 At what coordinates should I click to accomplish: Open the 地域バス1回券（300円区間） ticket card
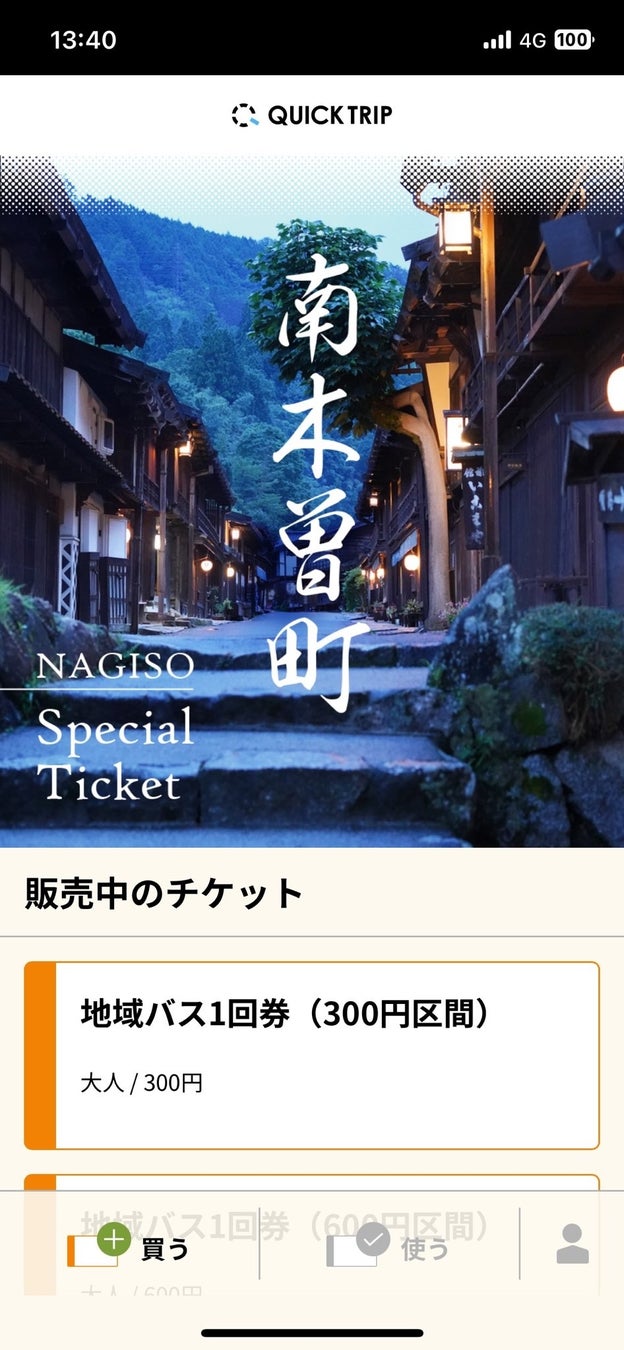tap(312, 1055)
